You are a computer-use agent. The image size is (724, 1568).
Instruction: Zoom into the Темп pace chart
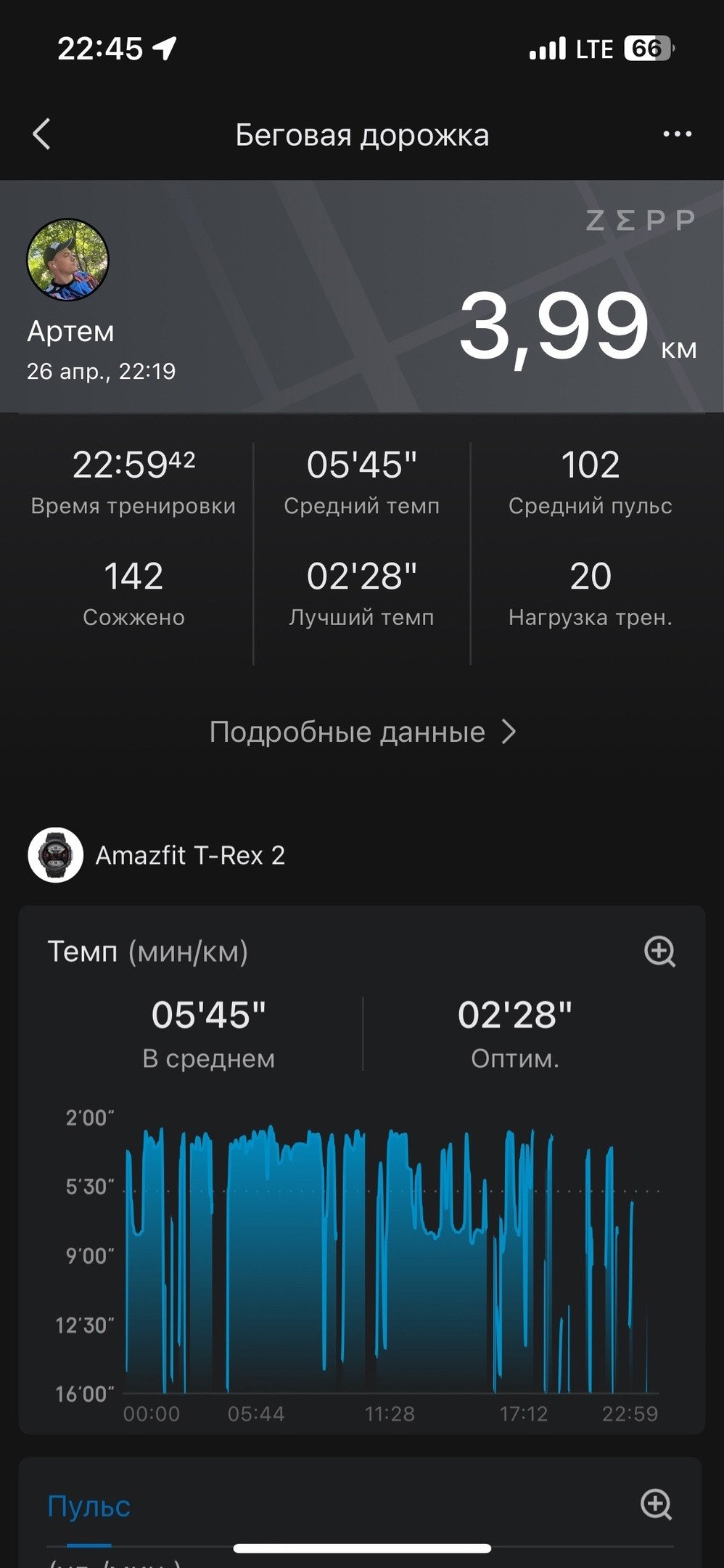(x=659, y=951)
